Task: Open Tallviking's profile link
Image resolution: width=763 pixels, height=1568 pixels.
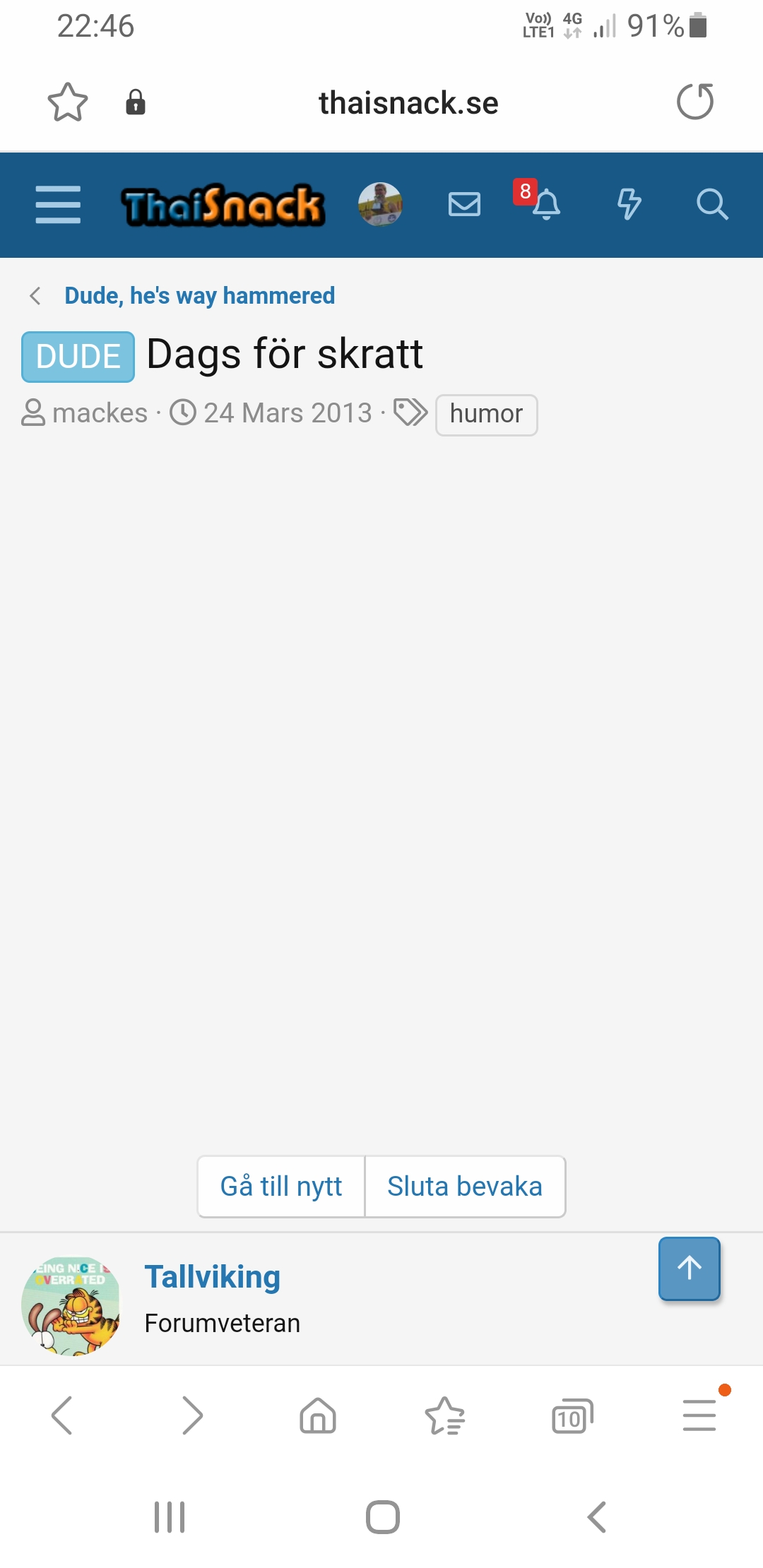Action: pyautogui.click(x=213, y=1277)
